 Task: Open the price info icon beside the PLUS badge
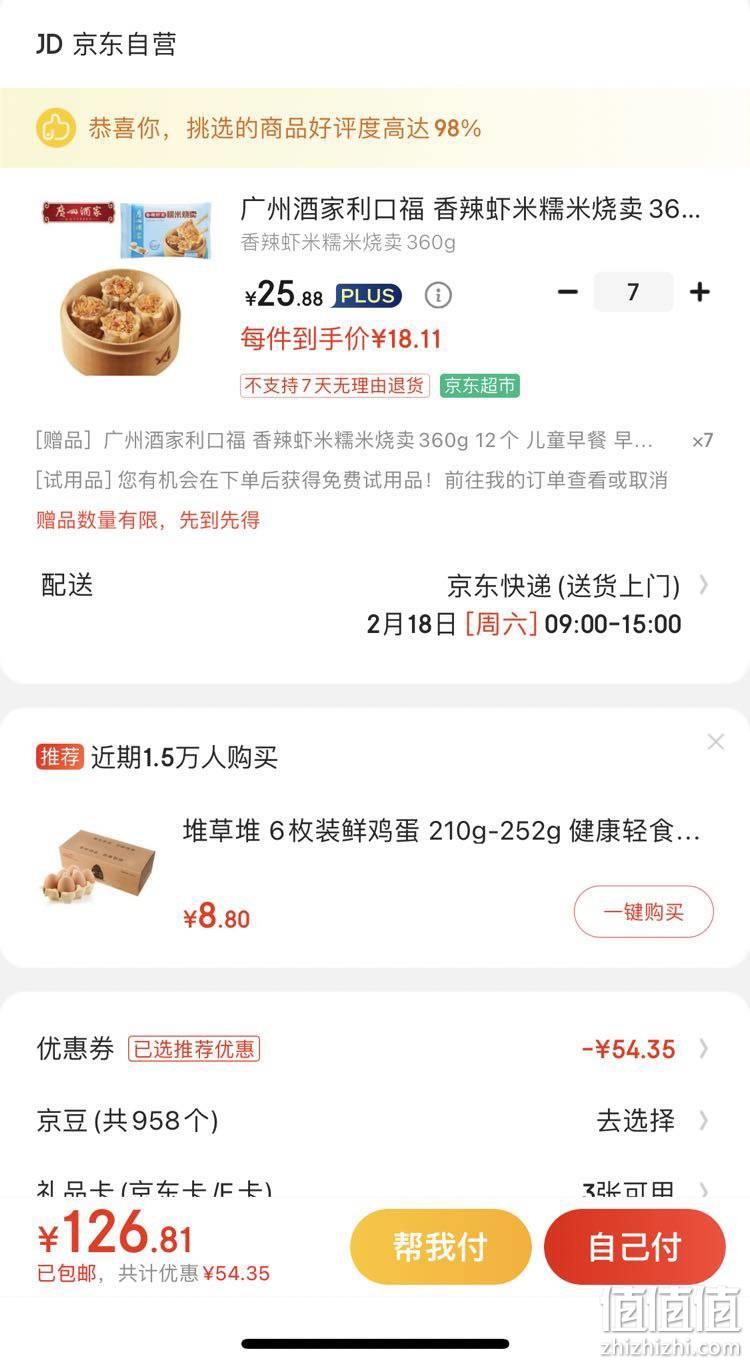[438, 295]
